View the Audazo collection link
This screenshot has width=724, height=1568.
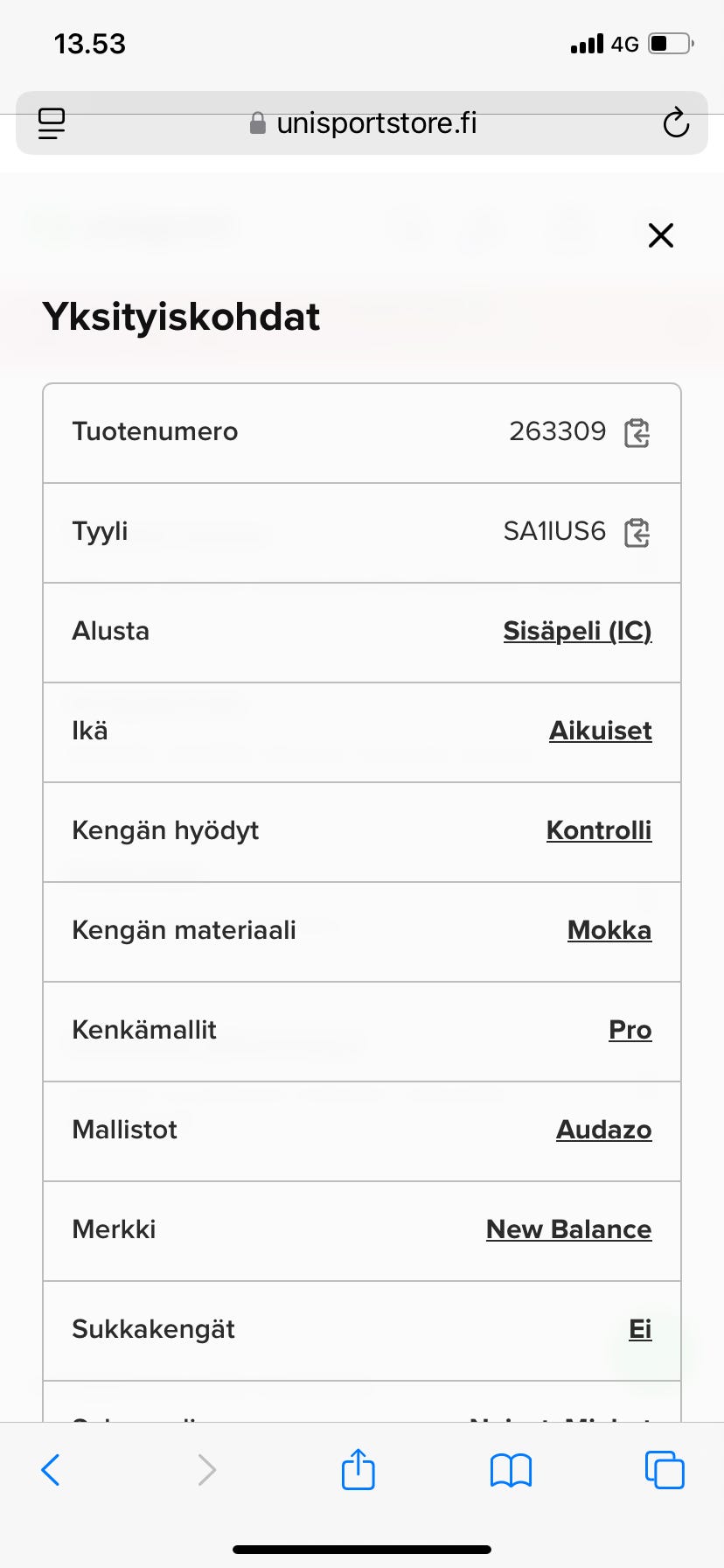(603, 1130)
